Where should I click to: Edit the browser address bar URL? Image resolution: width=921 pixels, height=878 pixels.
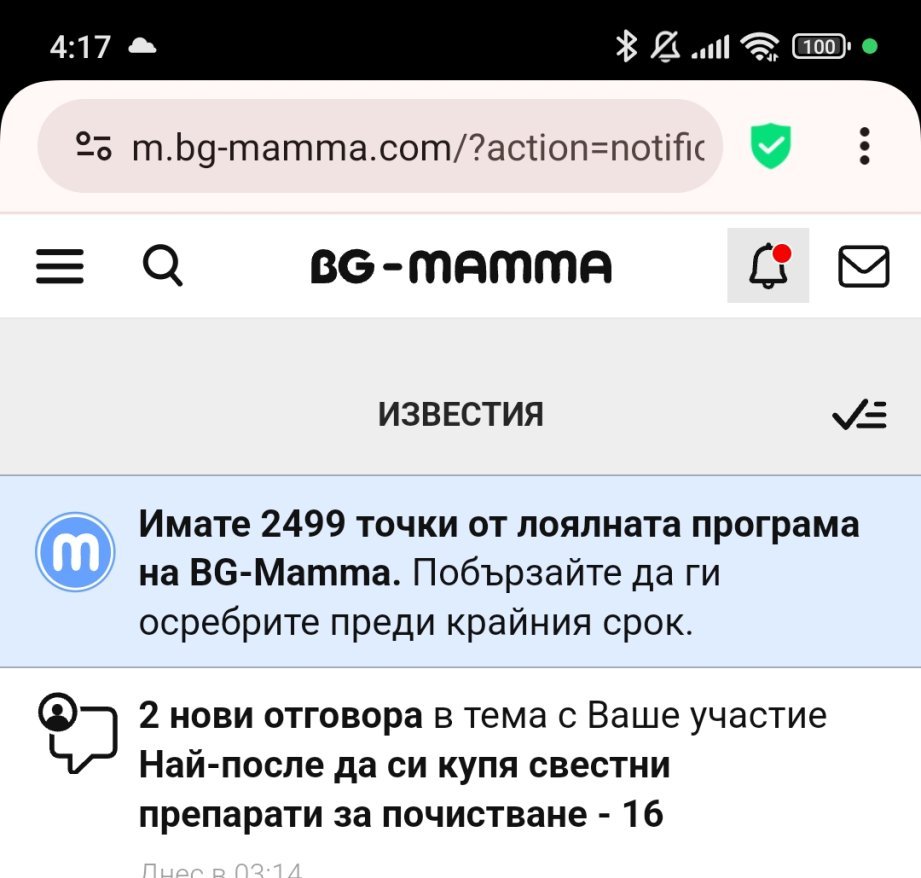point(418,148)
